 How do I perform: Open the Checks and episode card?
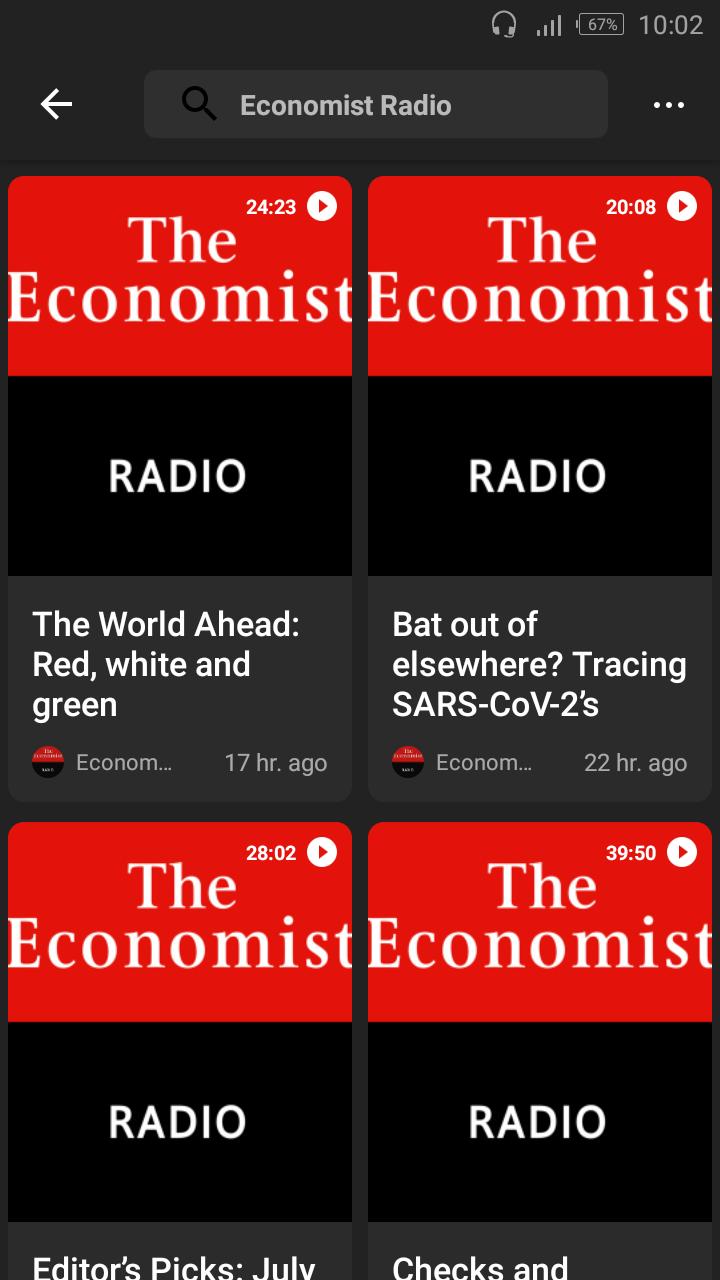point(540,1051)
